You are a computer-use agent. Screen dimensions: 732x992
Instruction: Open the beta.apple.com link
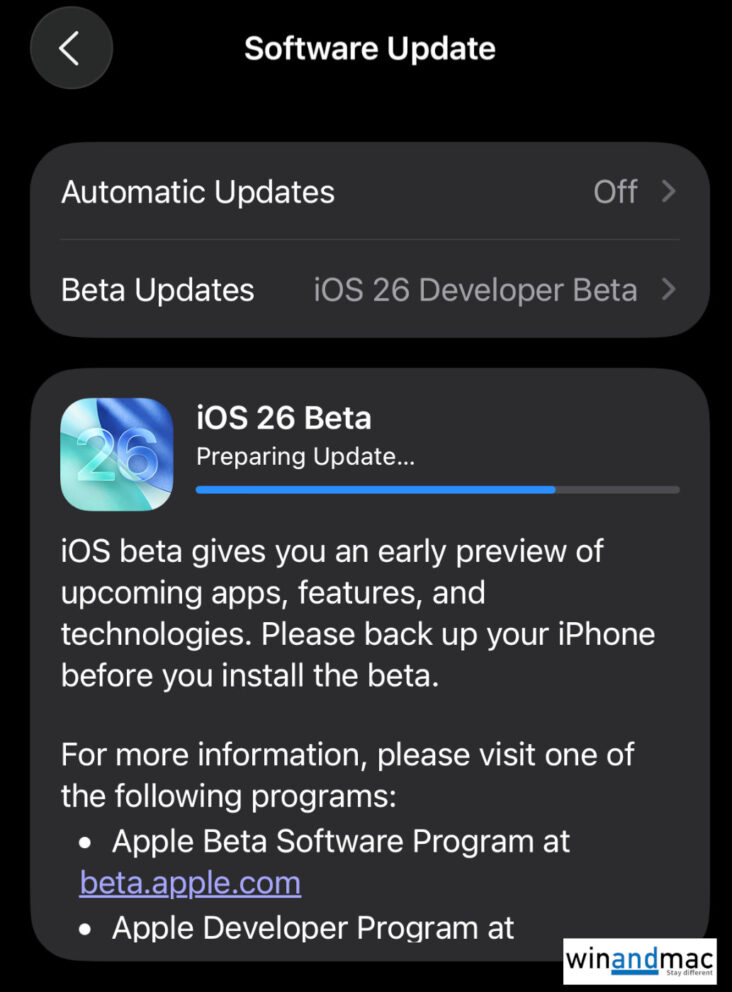click(x=190, y=884)
